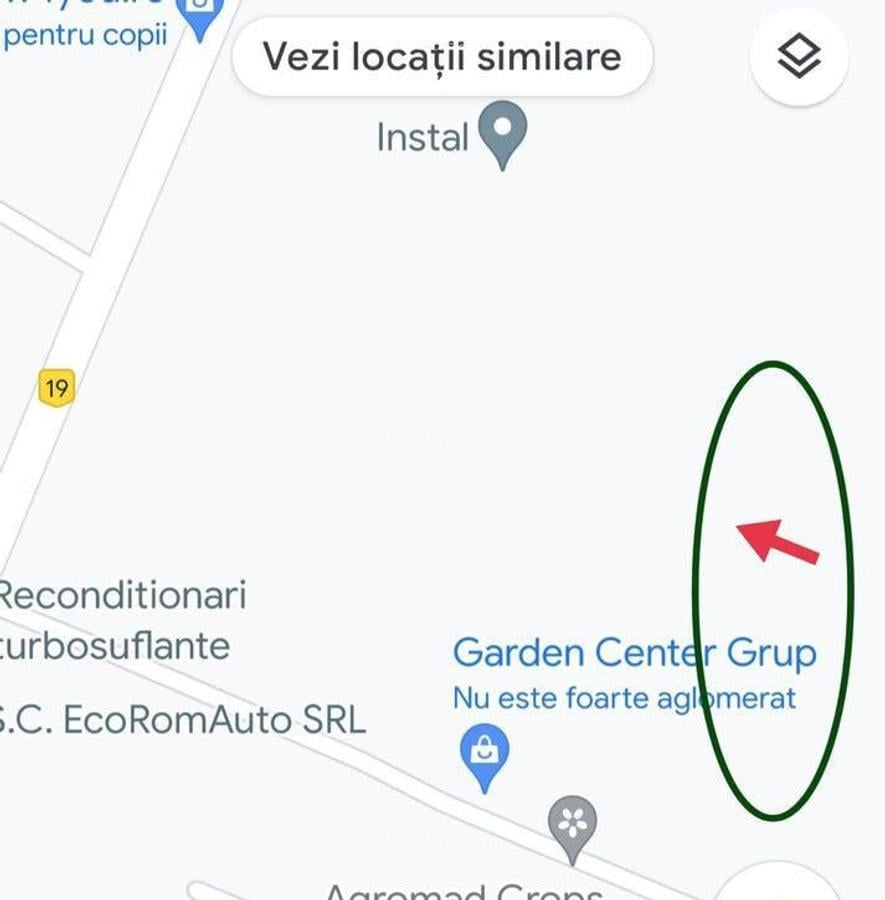Tap the Vezi locații similare chip
The width and height of the screenshot is (885, 900).
tap(441, 57)
